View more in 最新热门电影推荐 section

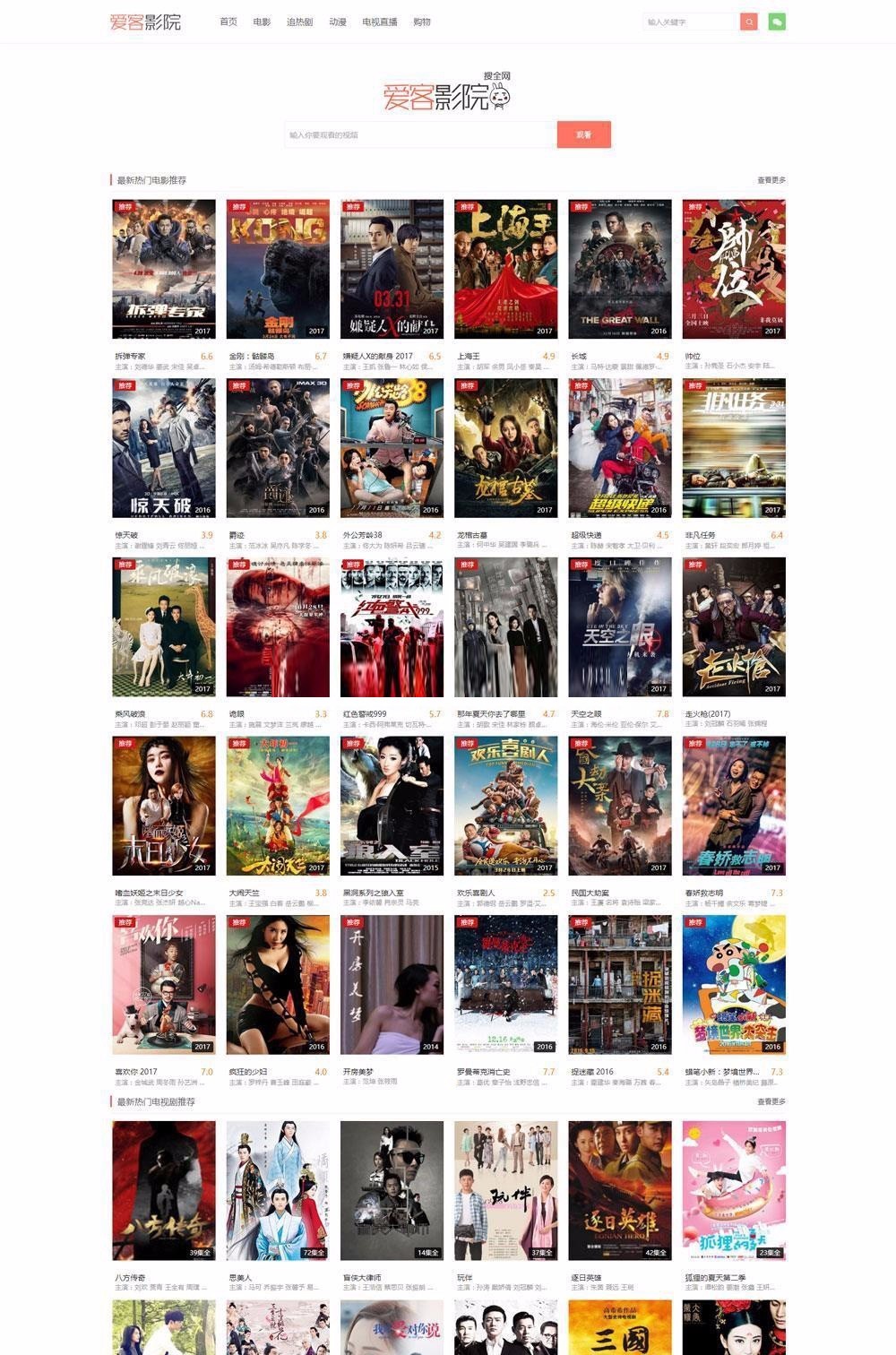(x=771, y=180)
